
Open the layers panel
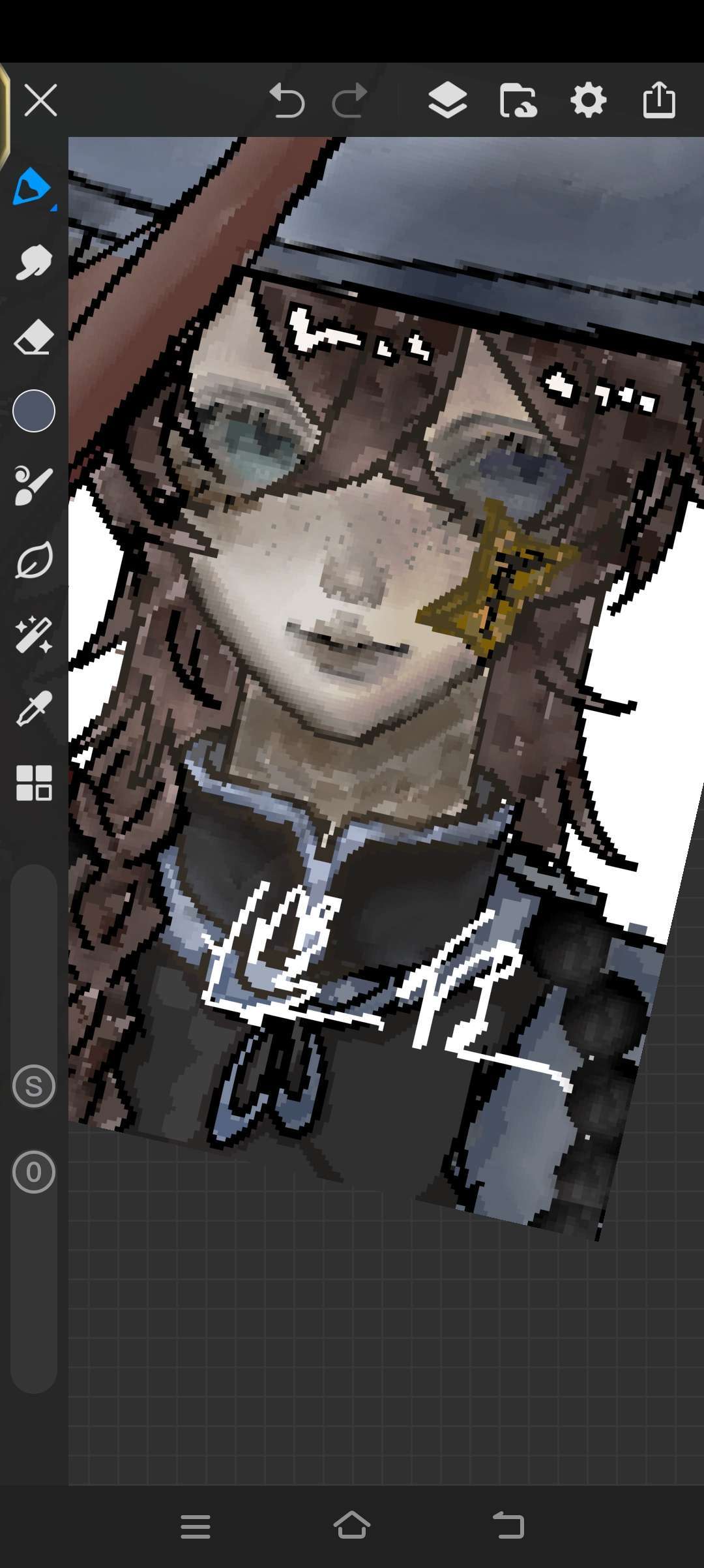447,100
